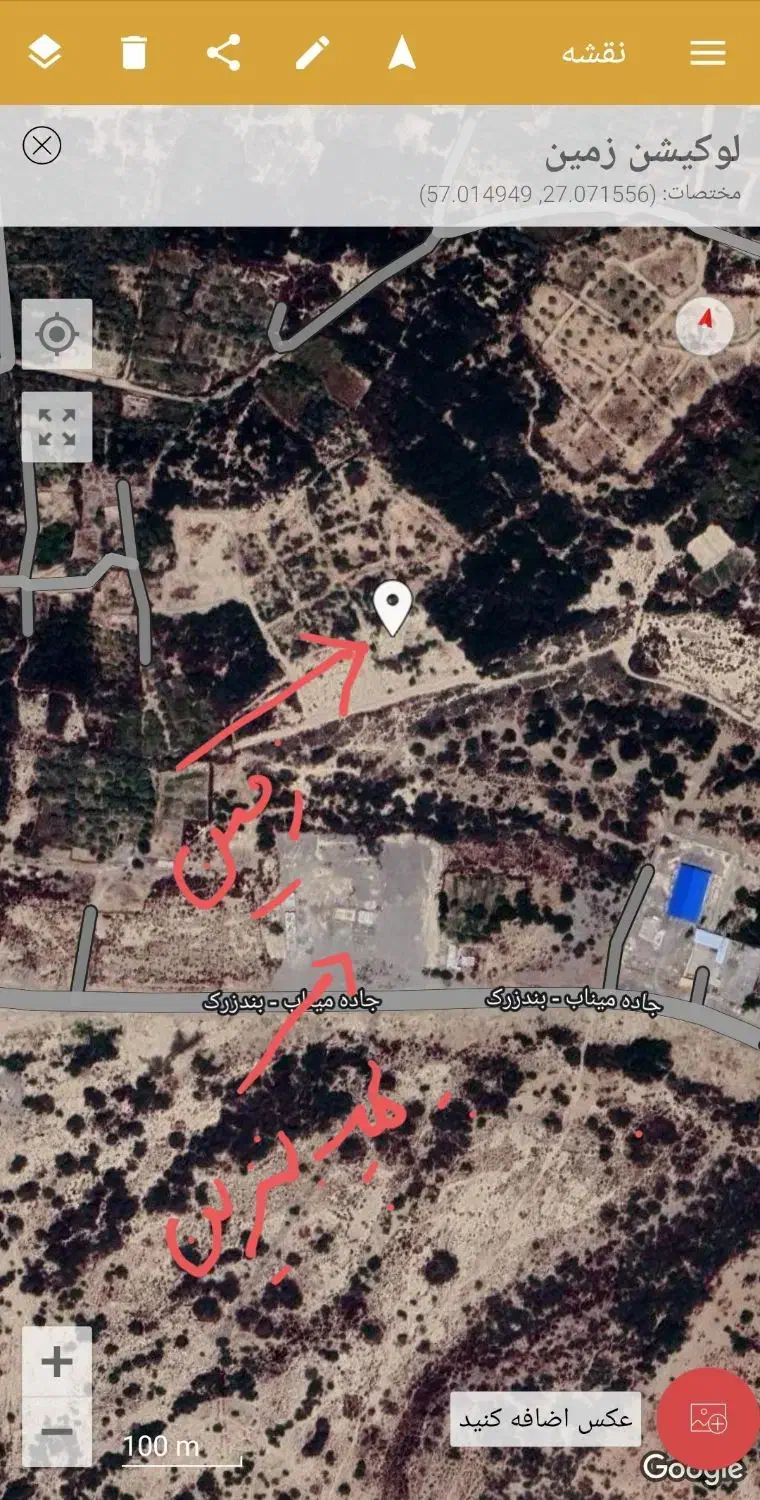Open the hamburger menu
760x1500 pixels.
tap(708, 52)
